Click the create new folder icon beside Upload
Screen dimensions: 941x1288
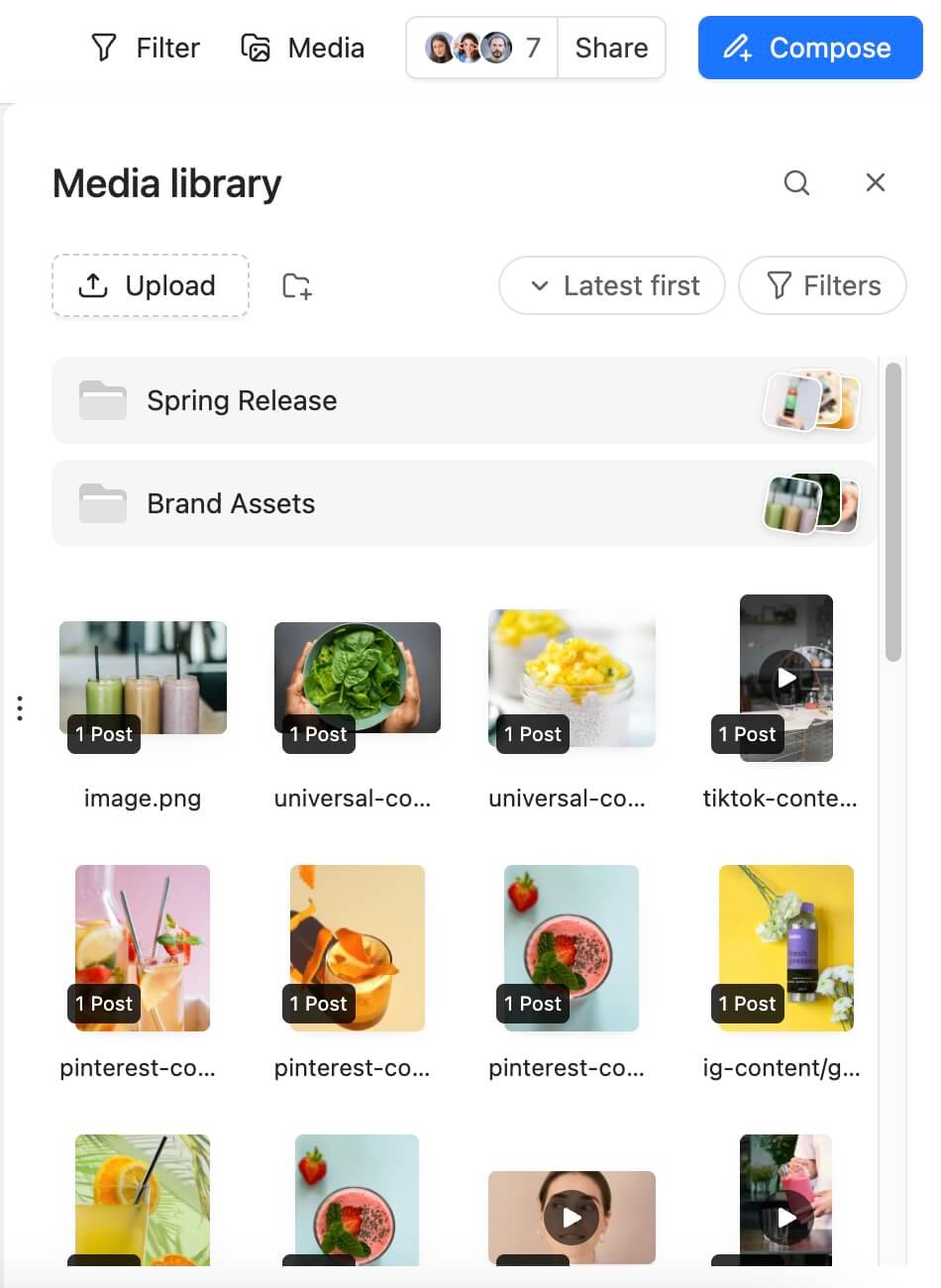[x=295, y=286]
